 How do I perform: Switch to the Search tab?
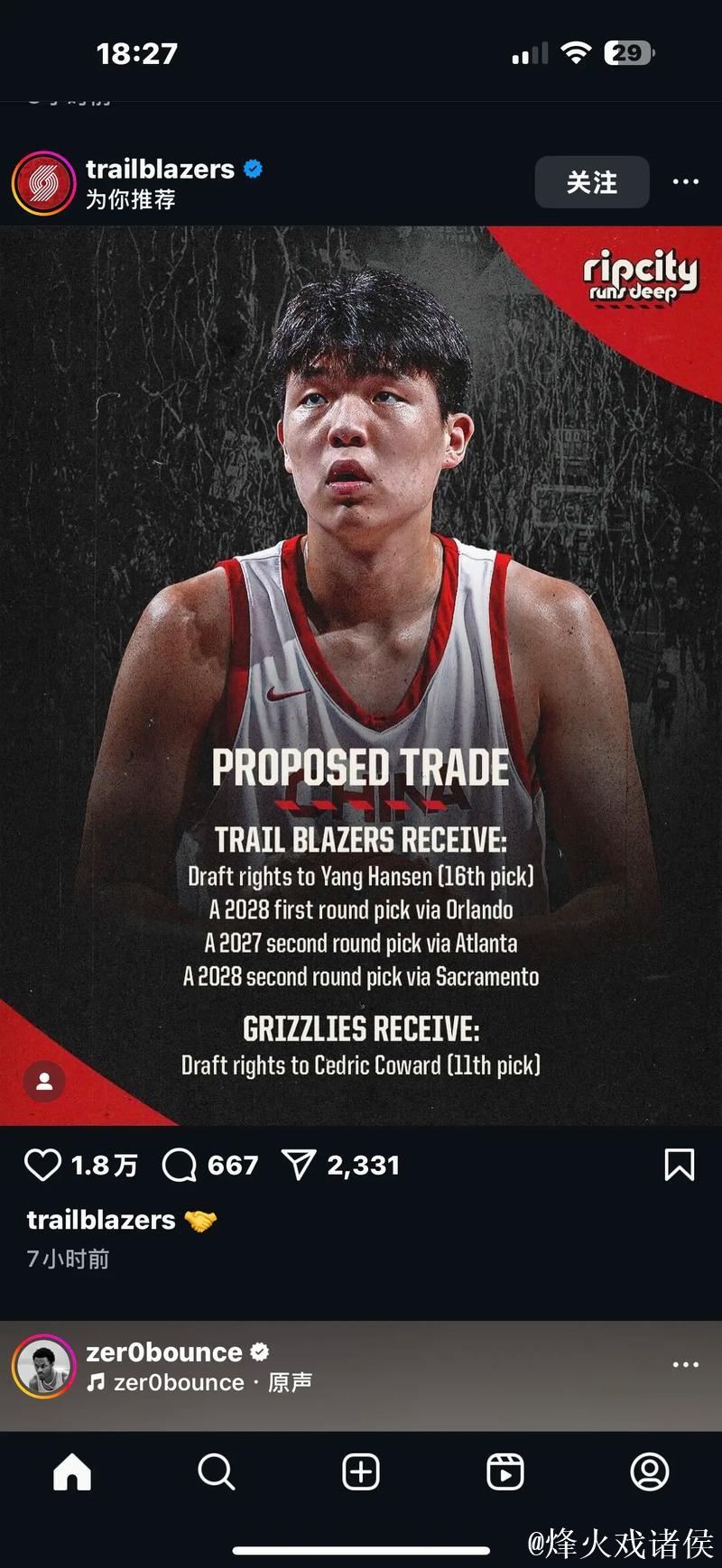[217, 1472]
